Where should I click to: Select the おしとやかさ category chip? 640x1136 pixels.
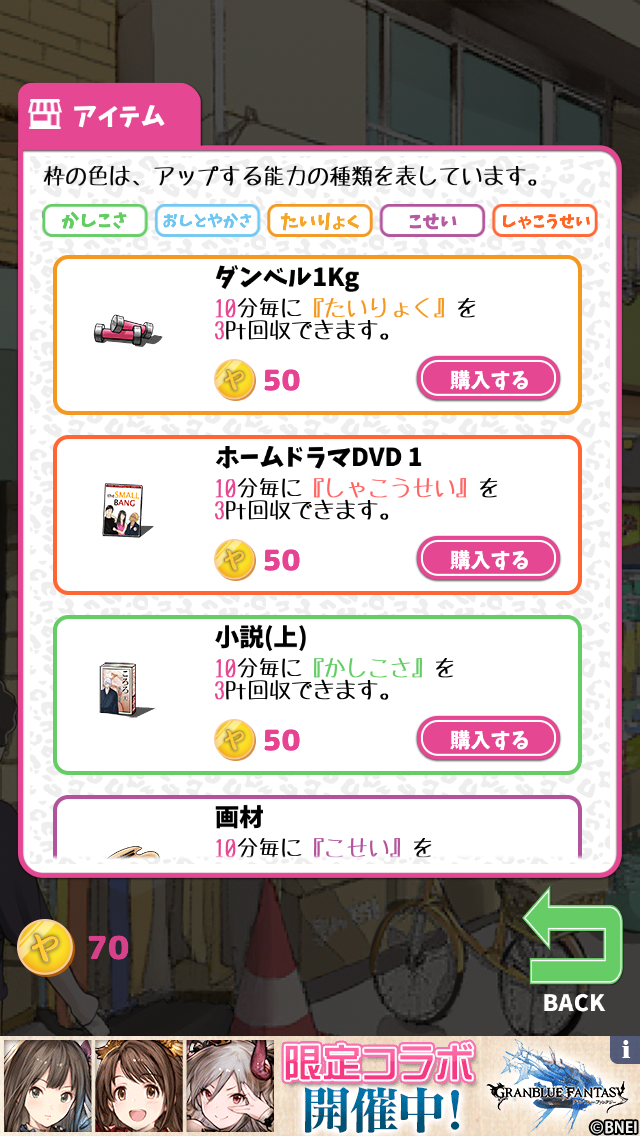[x=208, y=221]
